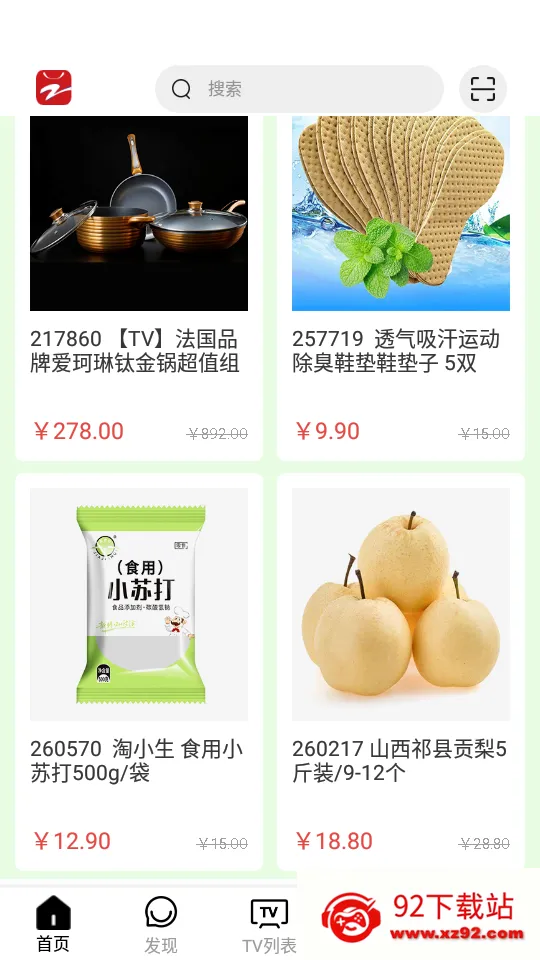Tap the 搜索 search box

pos(299,89)
